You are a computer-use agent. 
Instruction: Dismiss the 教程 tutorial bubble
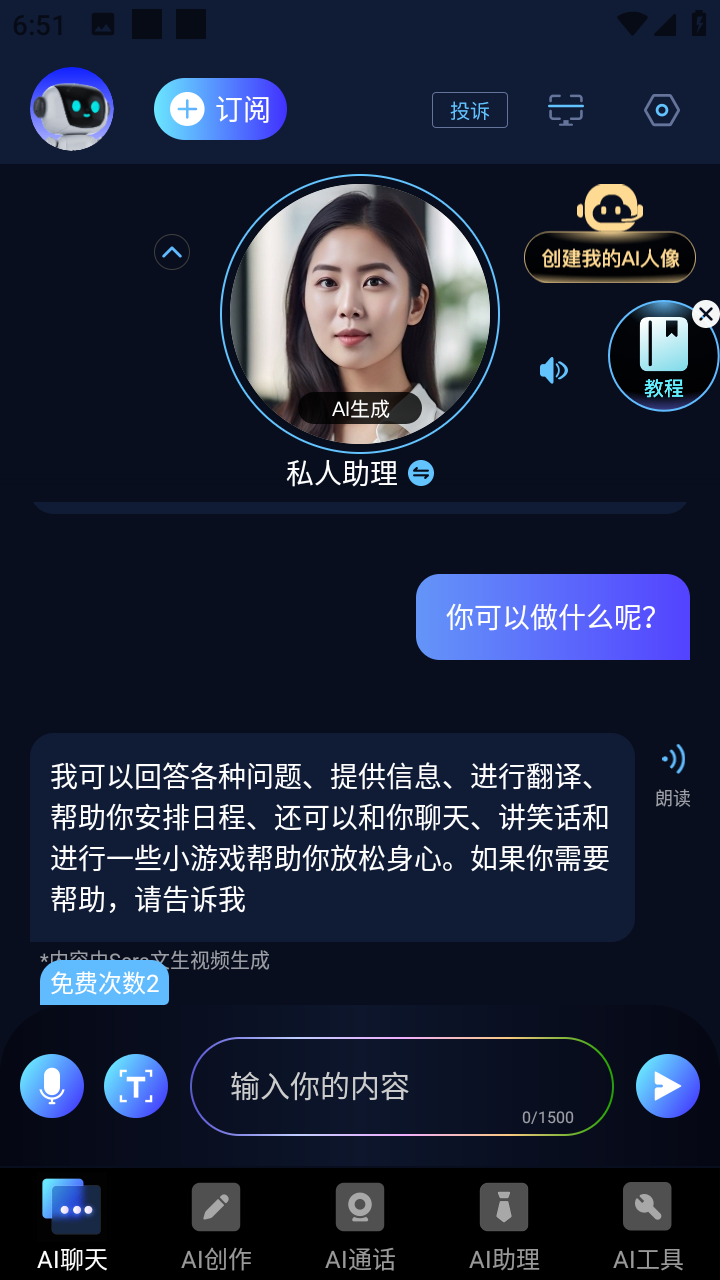[705, 314]
